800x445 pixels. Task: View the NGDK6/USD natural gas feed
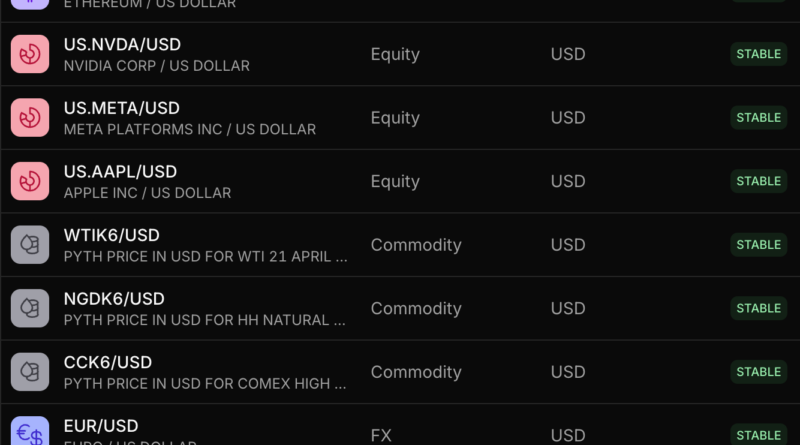tap(114, 299)
